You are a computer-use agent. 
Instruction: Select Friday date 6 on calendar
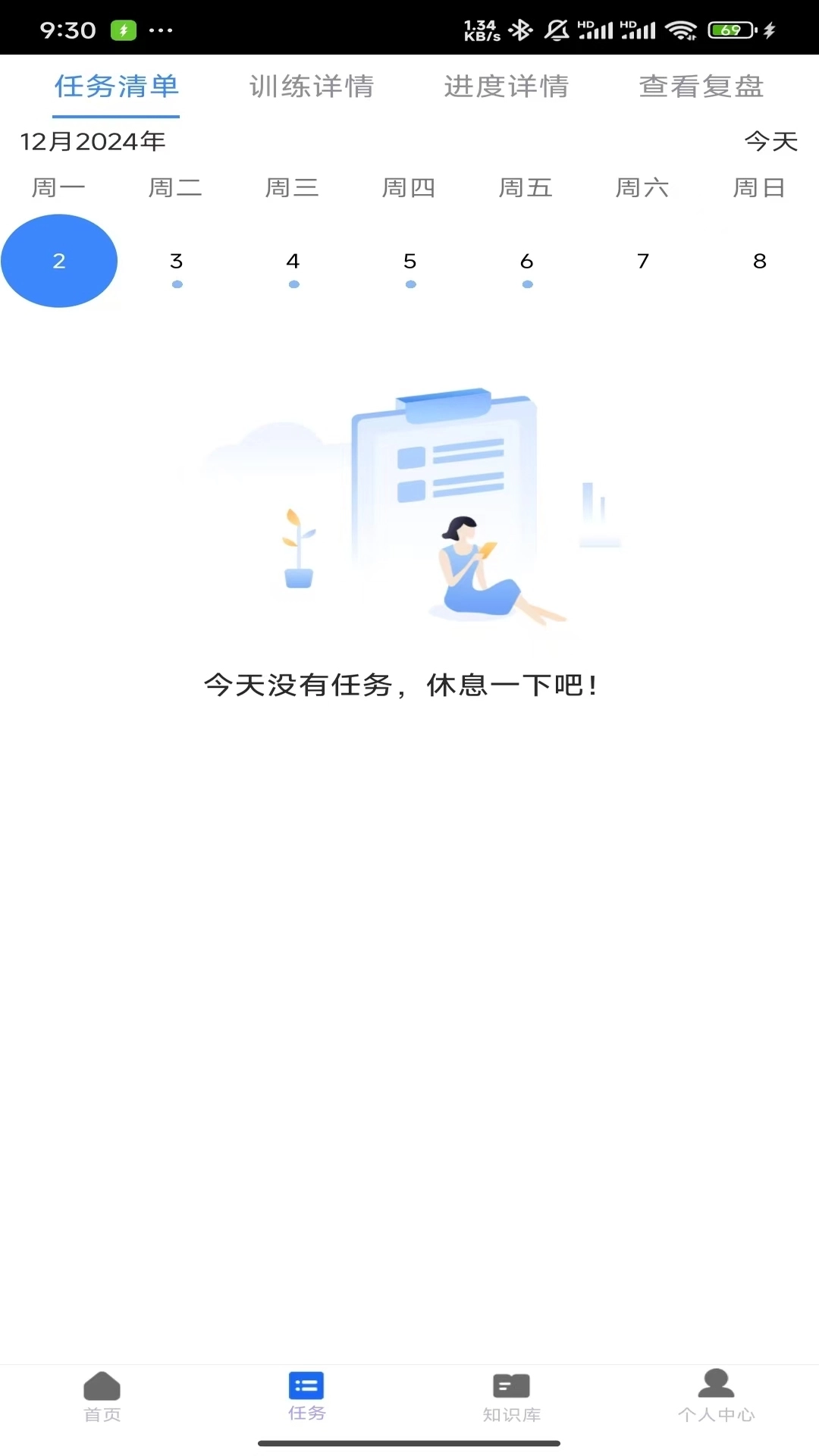pos(527,262)
